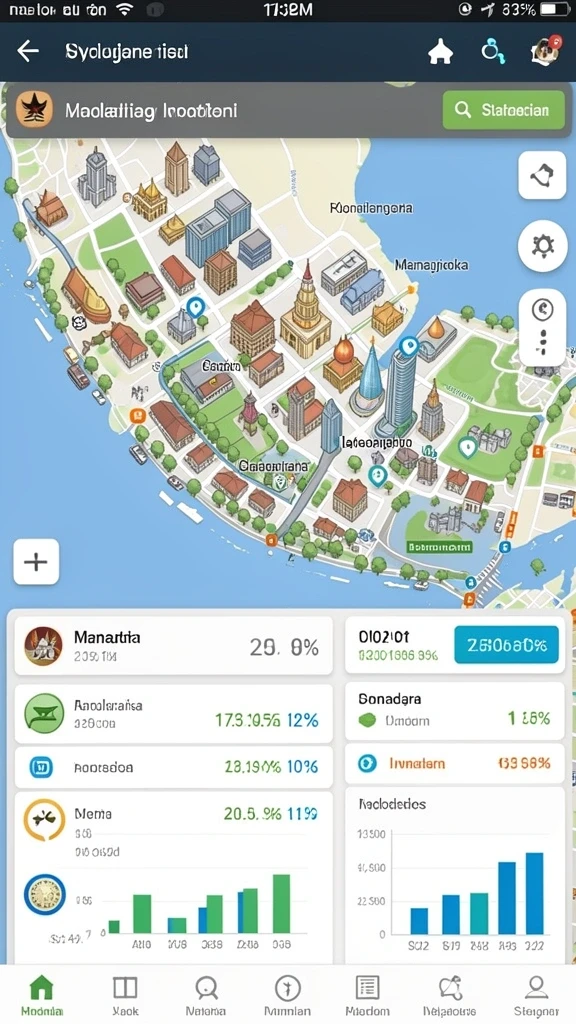Switch to the Mnmlan tab in the bottom bar
Screen dimensions: 576x1024
coord(287,996)
